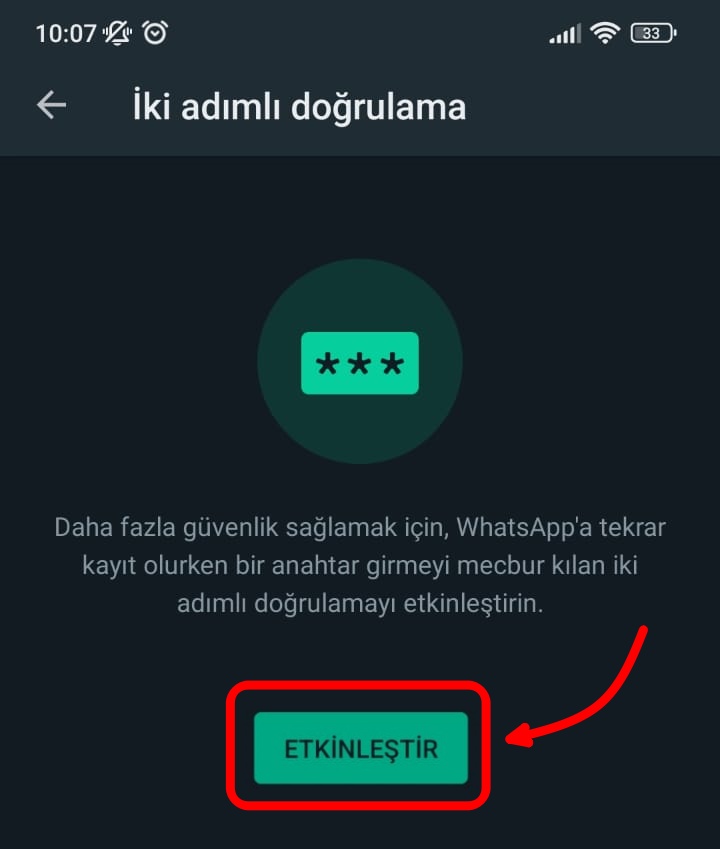
Task: Tap the back arrow to exit verification screen
Action: click(x=50, y=104)
